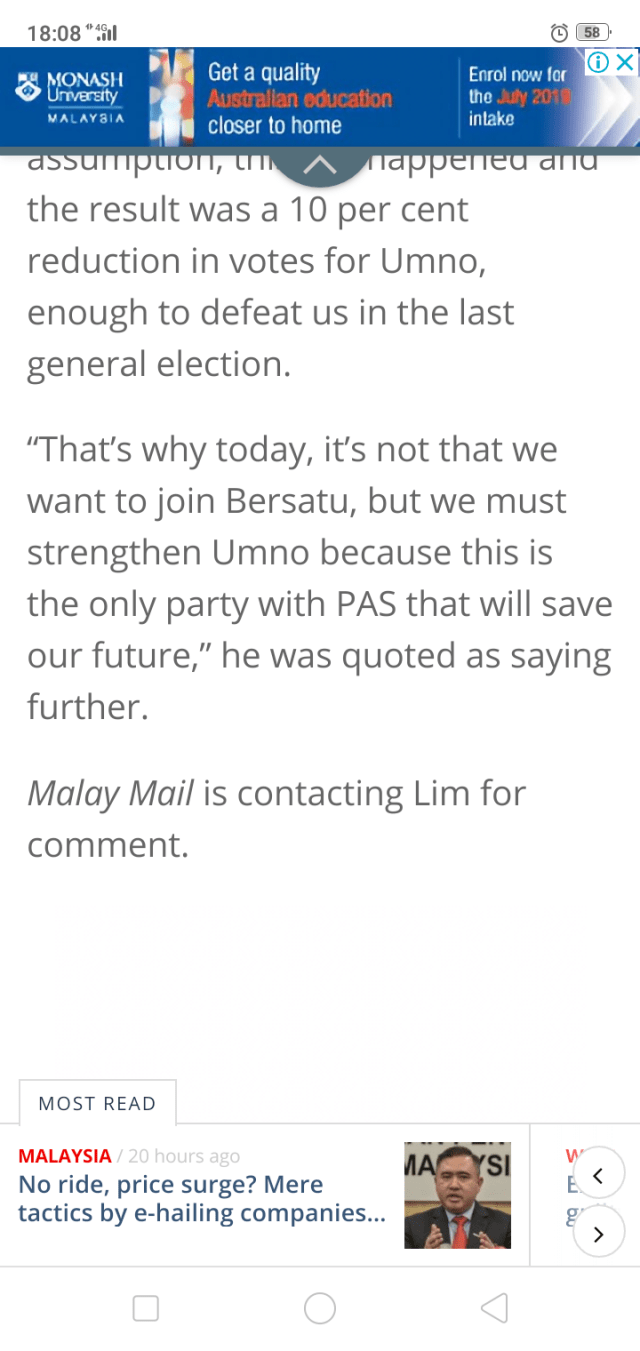
Task: Close the Monash ad banner
Action: [625, 62]
